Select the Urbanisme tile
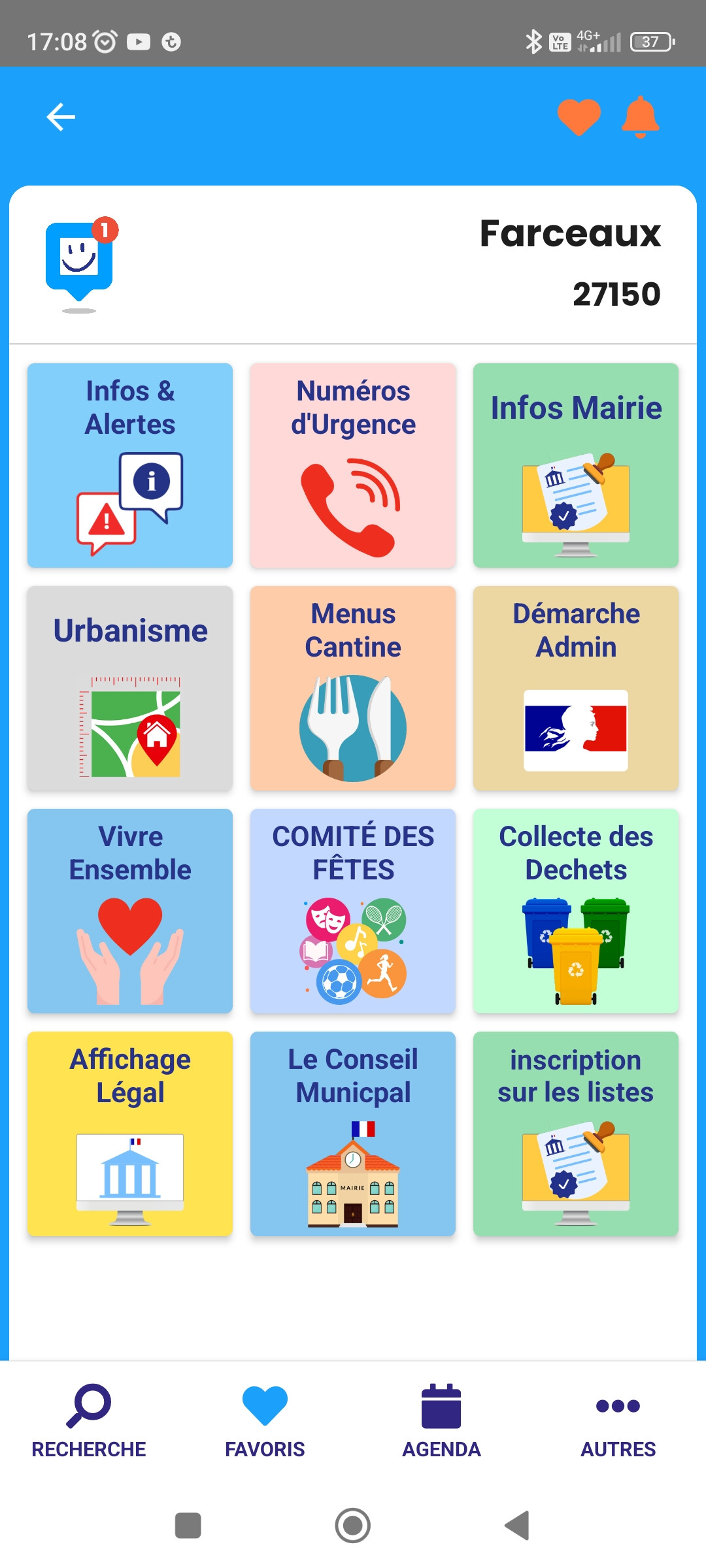The height and width of the screenshot is (1568, 706). [x=130, y=688]
